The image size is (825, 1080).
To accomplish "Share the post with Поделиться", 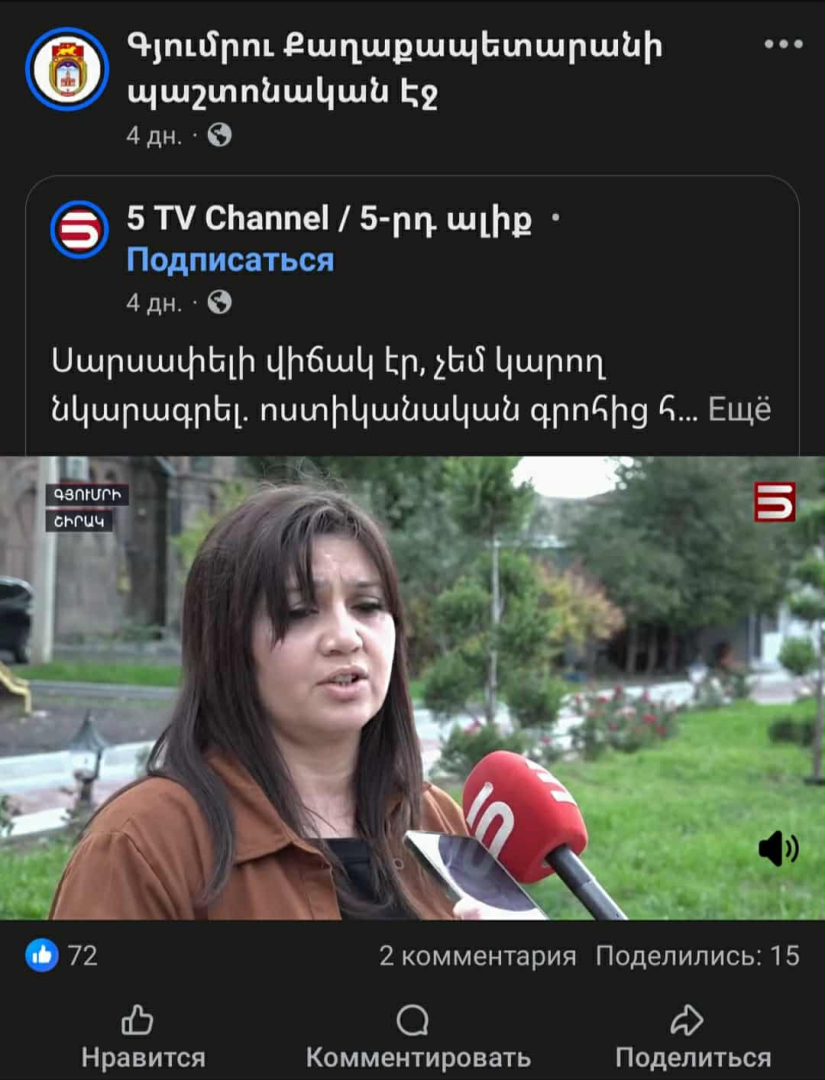I will point(692,1038).
